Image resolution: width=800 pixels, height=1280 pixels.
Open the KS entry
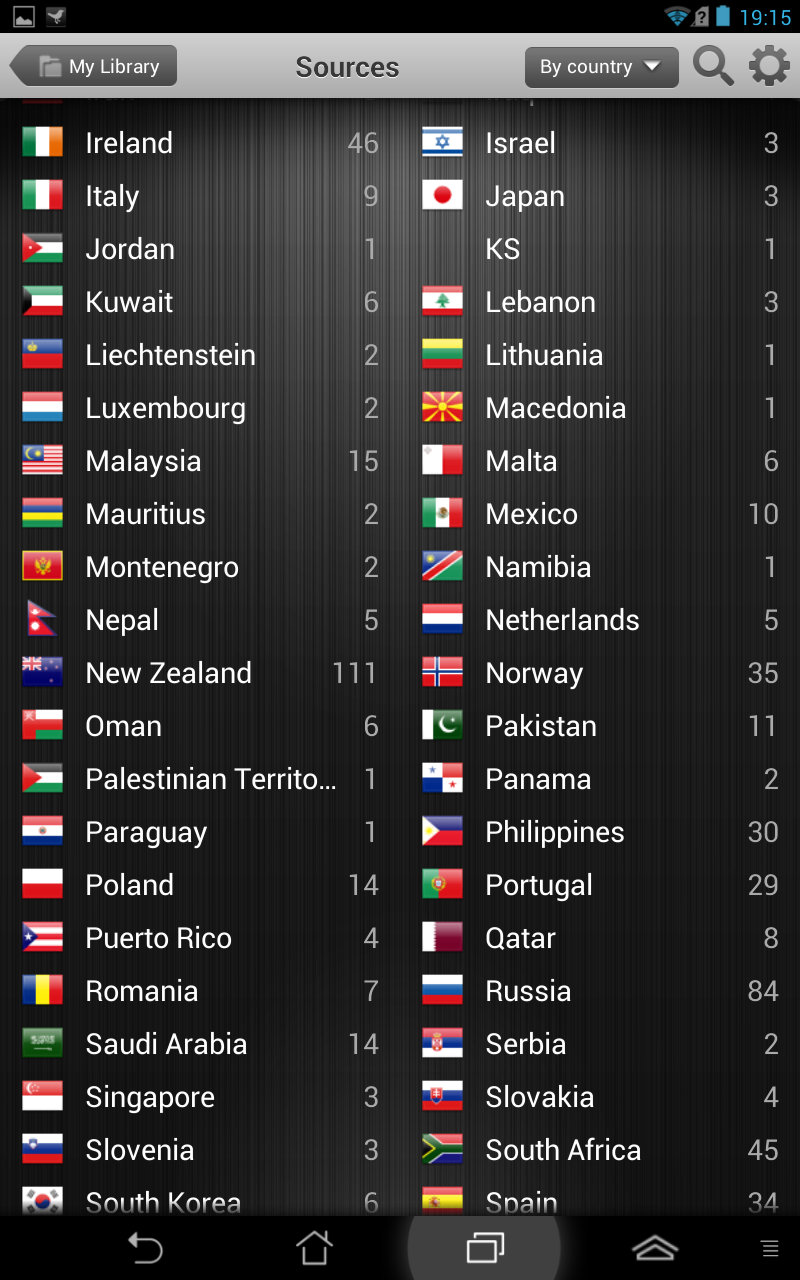[x=600, y=249]
